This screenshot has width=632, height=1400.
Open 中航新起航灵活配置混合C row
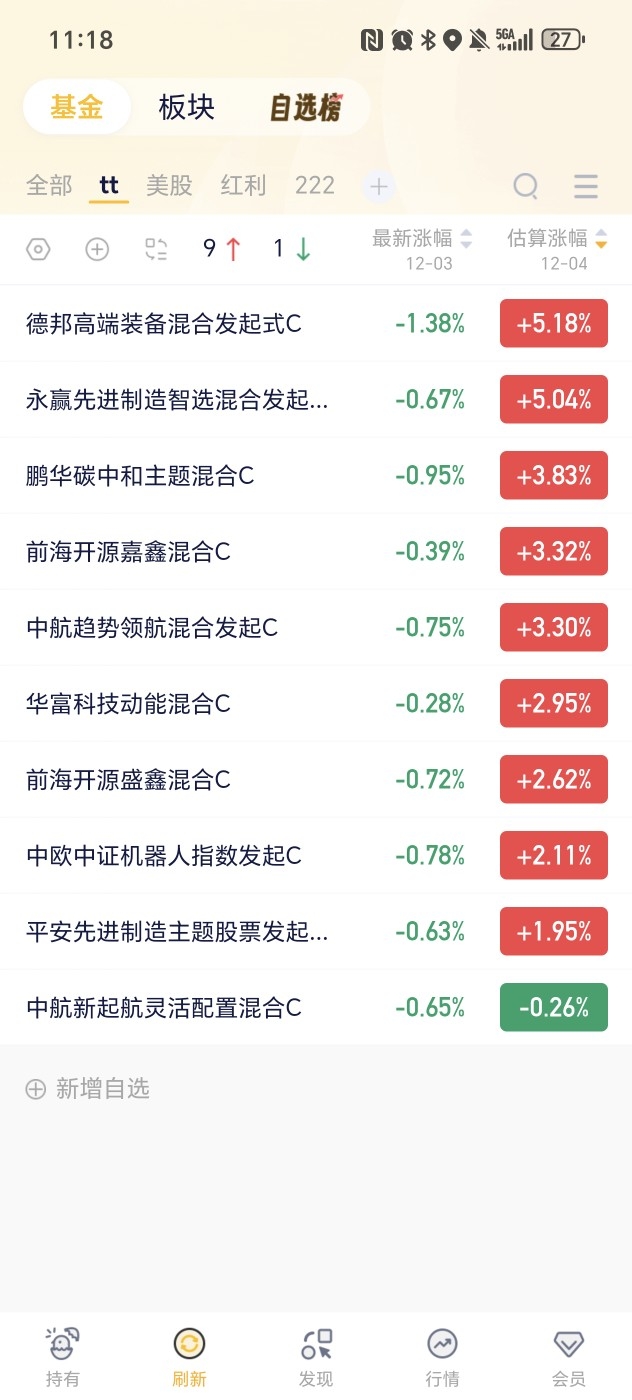pyautogui.click(x=316, y=1007)
